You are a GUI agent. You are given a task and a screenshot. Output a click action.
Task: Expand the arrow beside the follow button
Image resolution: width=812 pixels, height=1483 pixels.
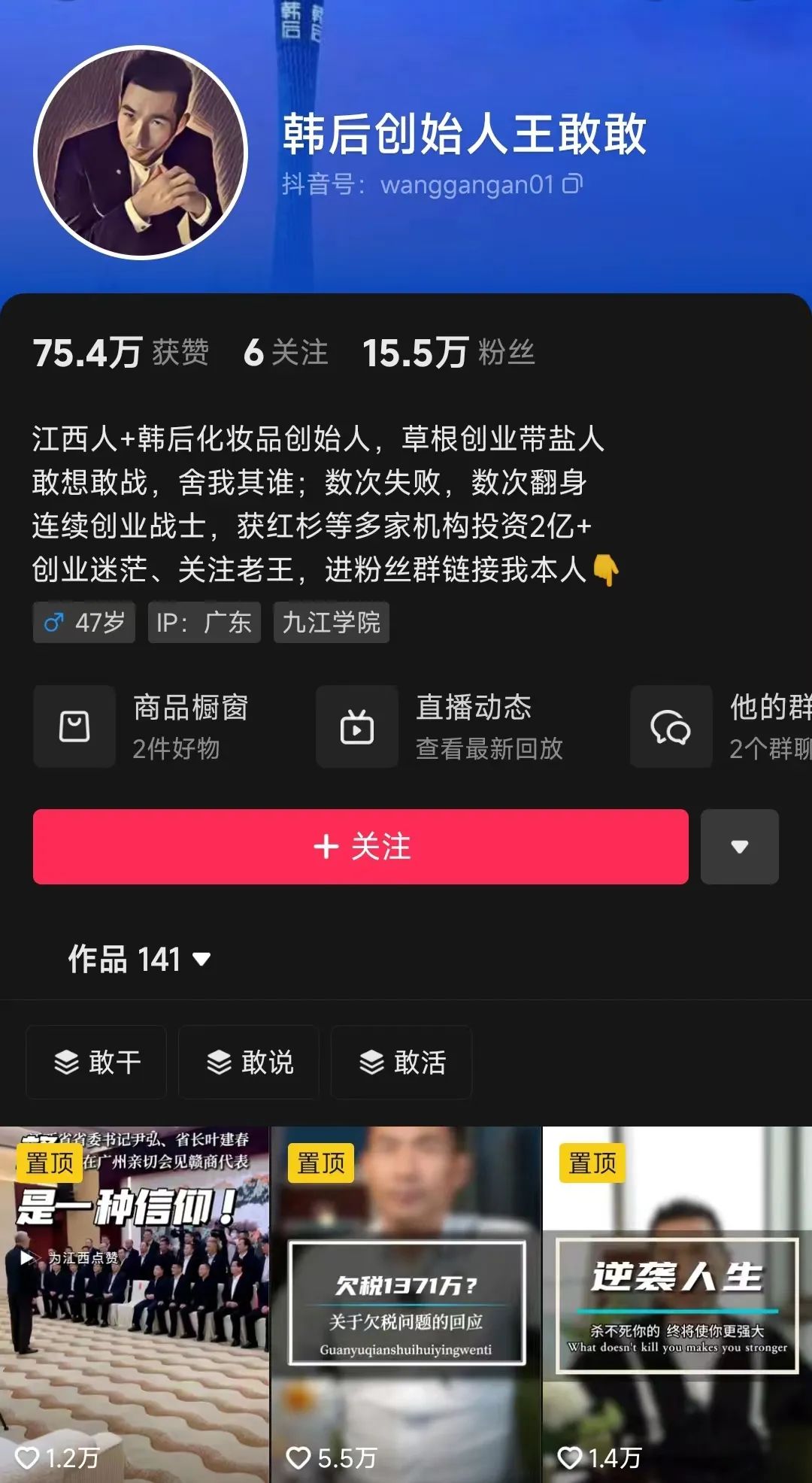(x=739, y=847)
